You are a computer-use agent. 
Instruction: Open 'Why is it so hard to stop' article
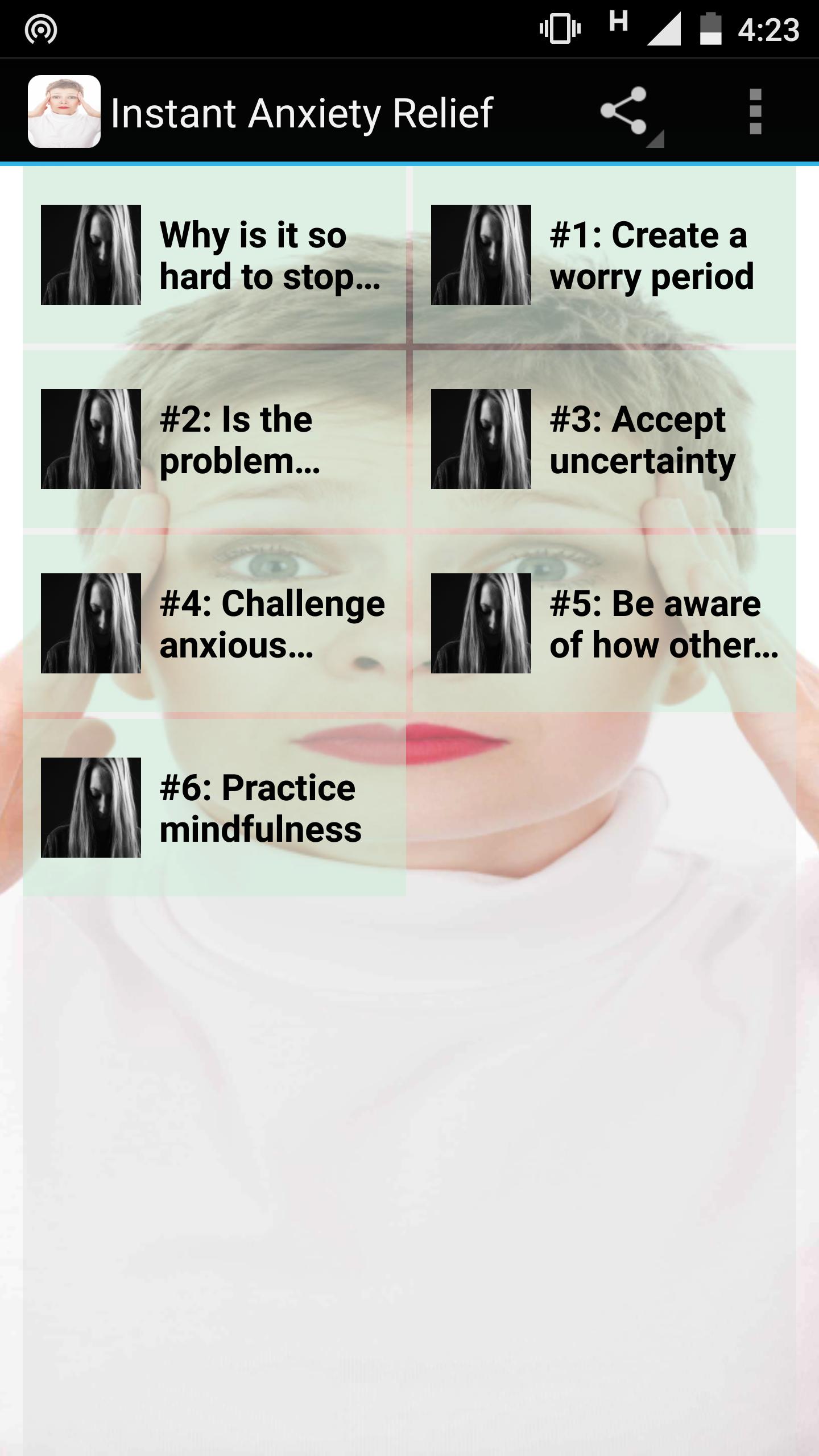[x=214, y=255]
